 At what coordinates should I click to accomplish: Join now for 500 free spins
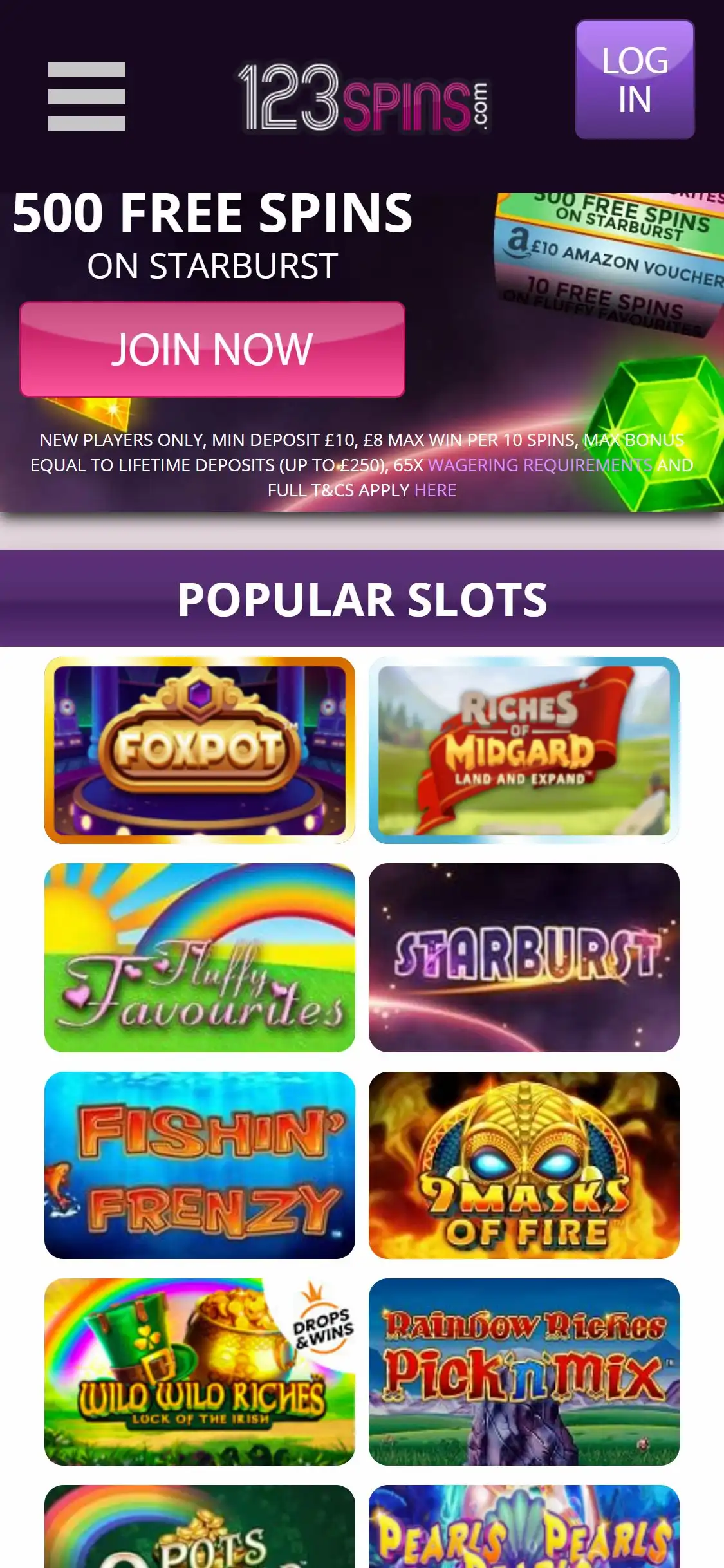tap(212, 350)
